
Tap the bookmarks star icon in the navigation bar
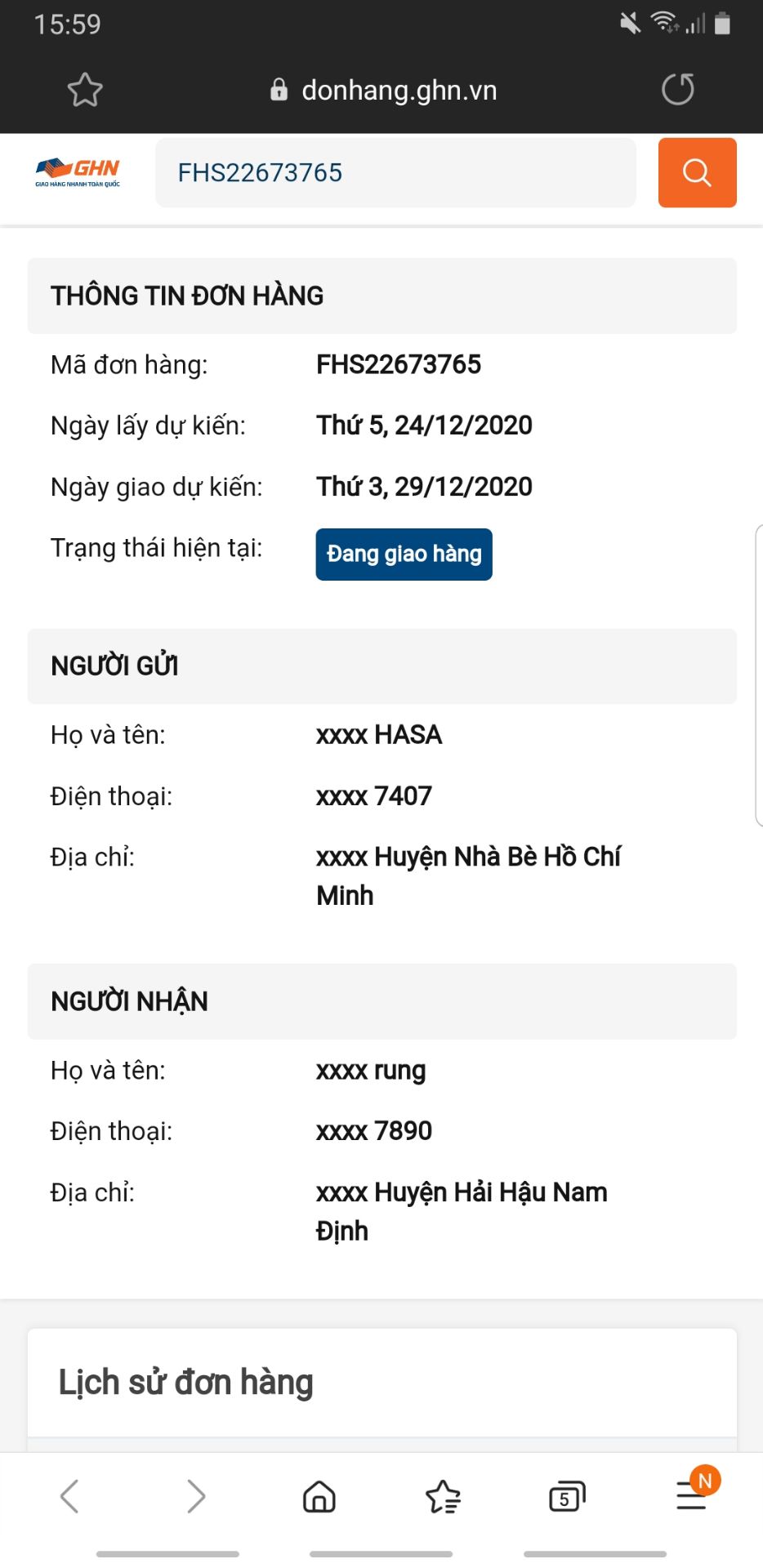click(x=444, y=1497)
